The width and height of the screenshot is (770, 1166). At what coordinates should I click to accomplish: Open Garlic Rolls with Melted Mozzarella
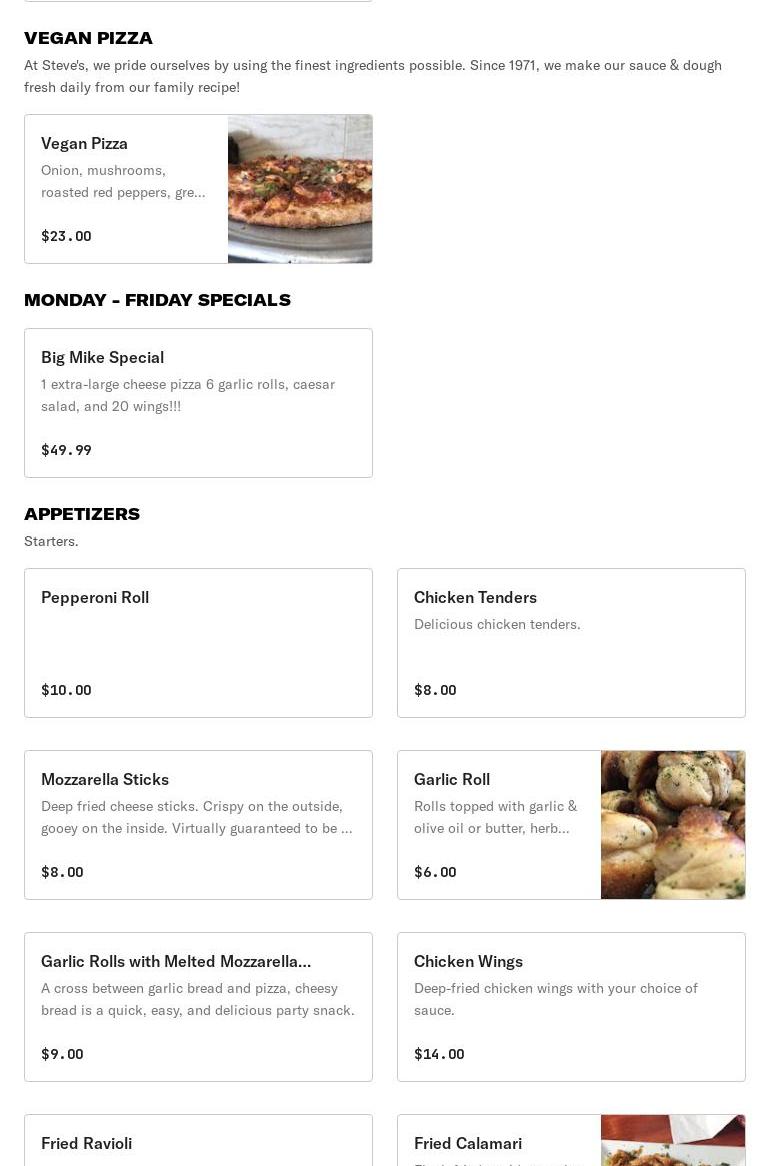198,1007
